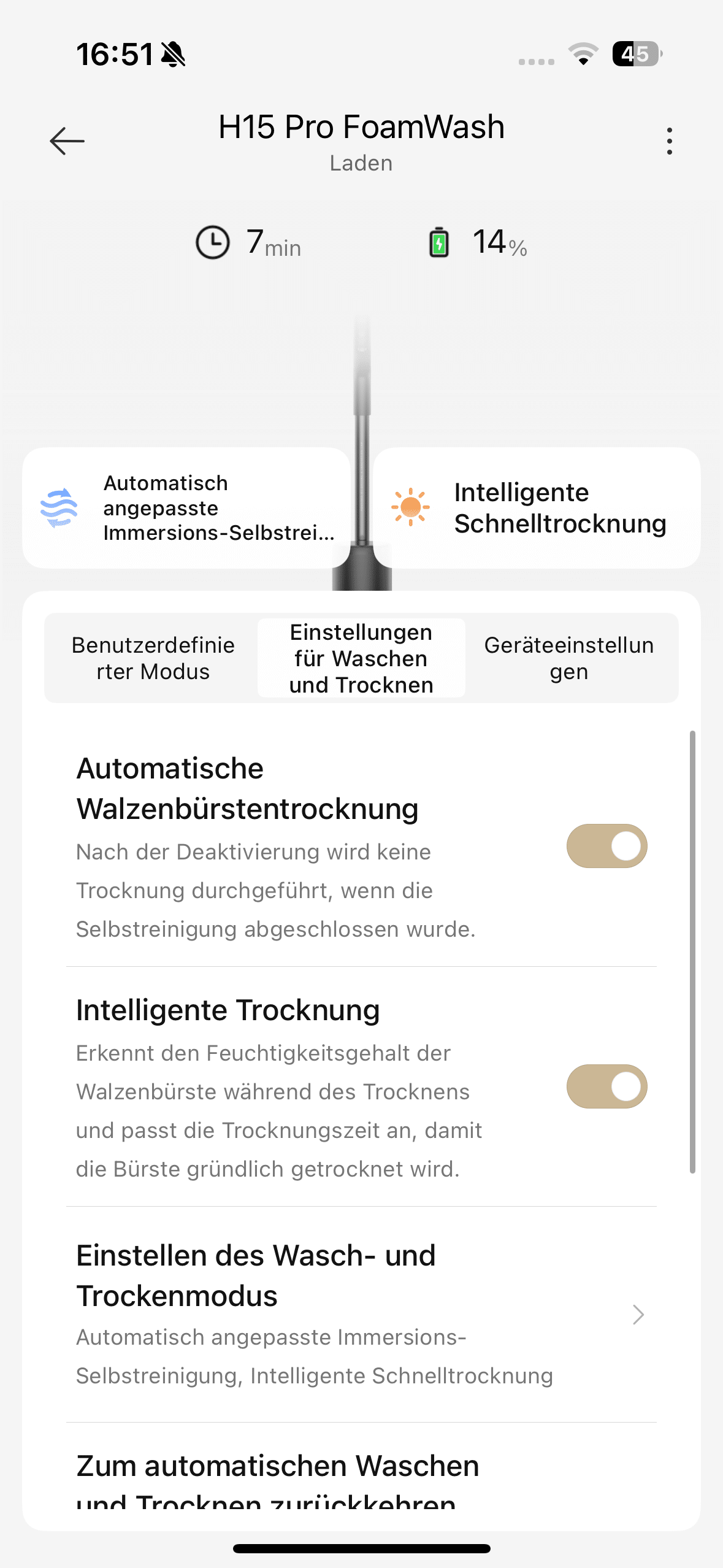Image resolution: width=723 pixels, height=1568 pixels.
Task: Open the three-dot overflow menu
Action: click(669, 141)
